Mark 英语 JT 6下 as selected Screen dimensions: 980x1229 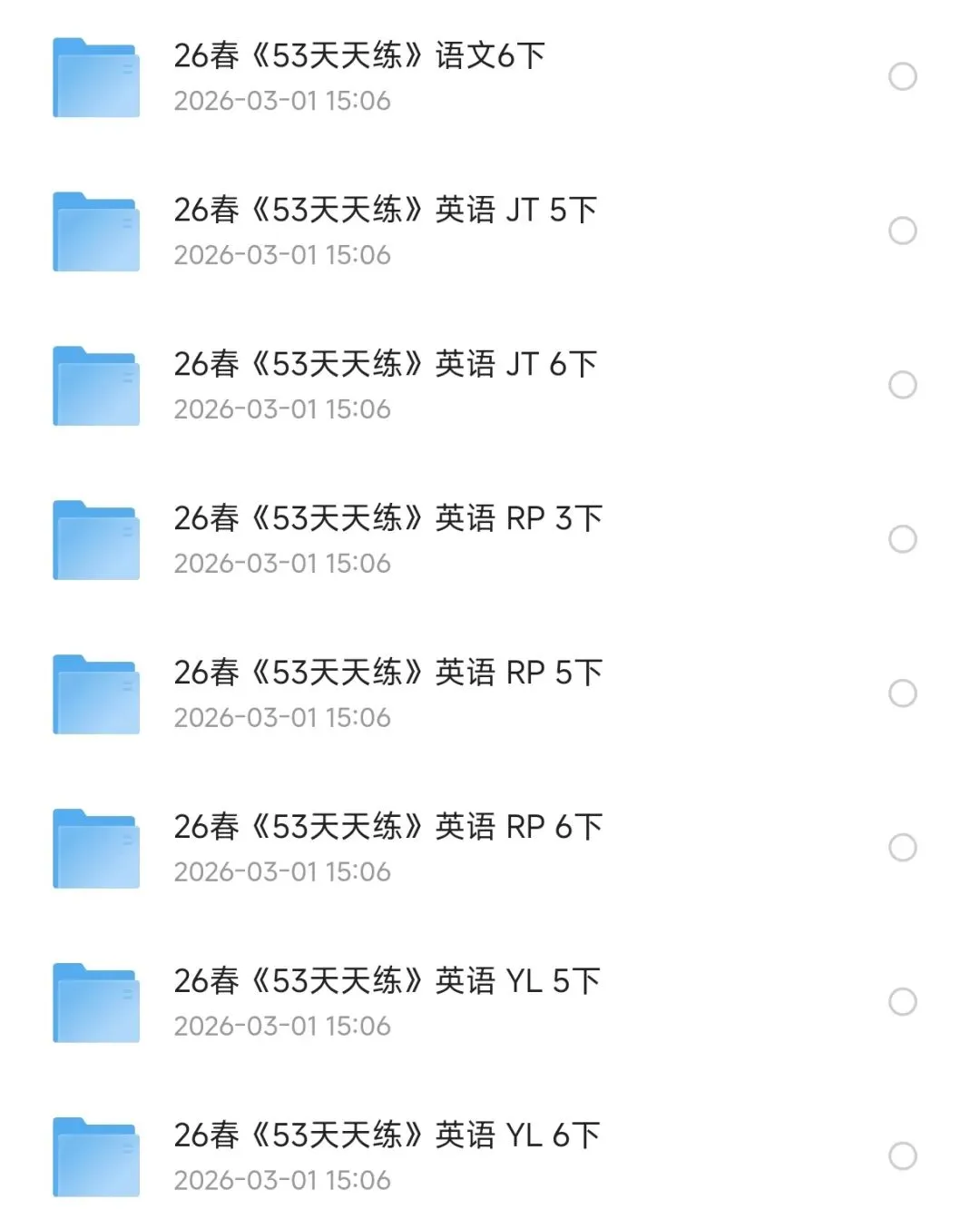902,385
